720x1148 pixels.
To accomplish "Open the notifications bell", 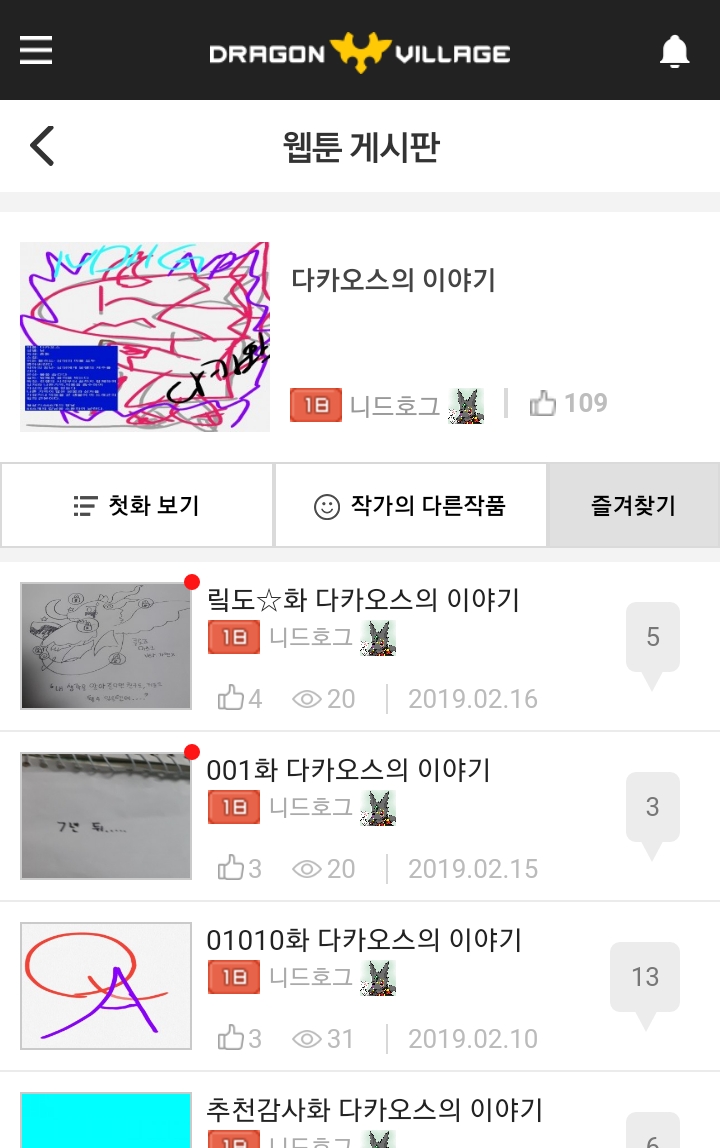I will click(x=675, y=51).
